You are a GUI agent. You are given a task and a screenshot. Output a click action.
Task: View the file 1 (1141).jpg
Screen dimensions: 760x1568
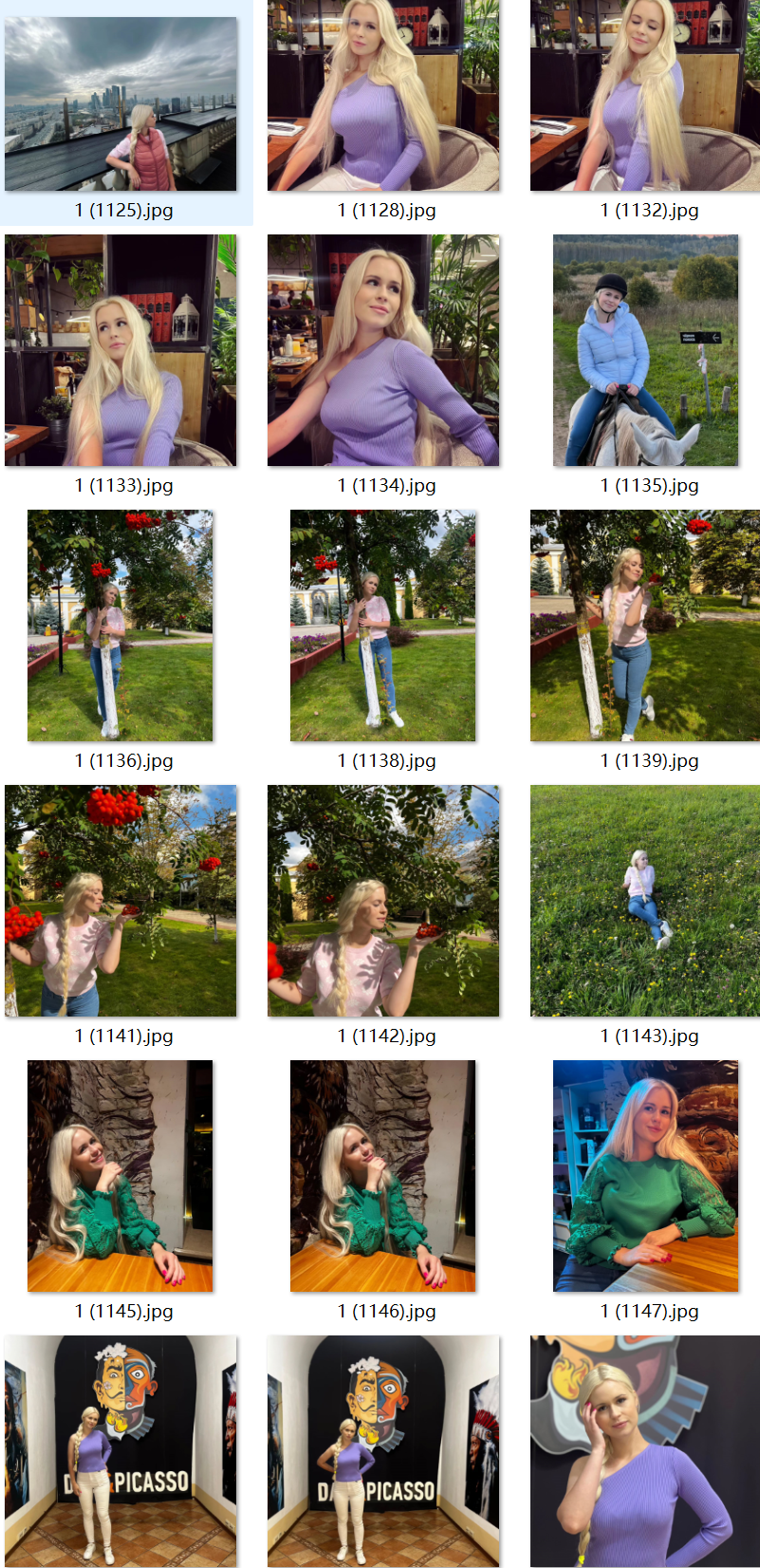pos(120,901)
